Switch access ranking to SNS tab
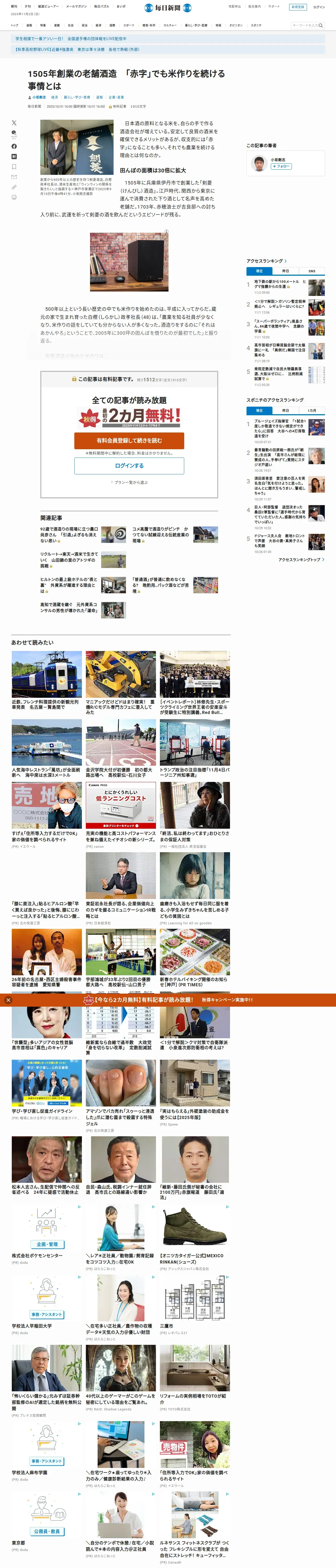Screen dimensions: 336x1568 tap(312, 271)
